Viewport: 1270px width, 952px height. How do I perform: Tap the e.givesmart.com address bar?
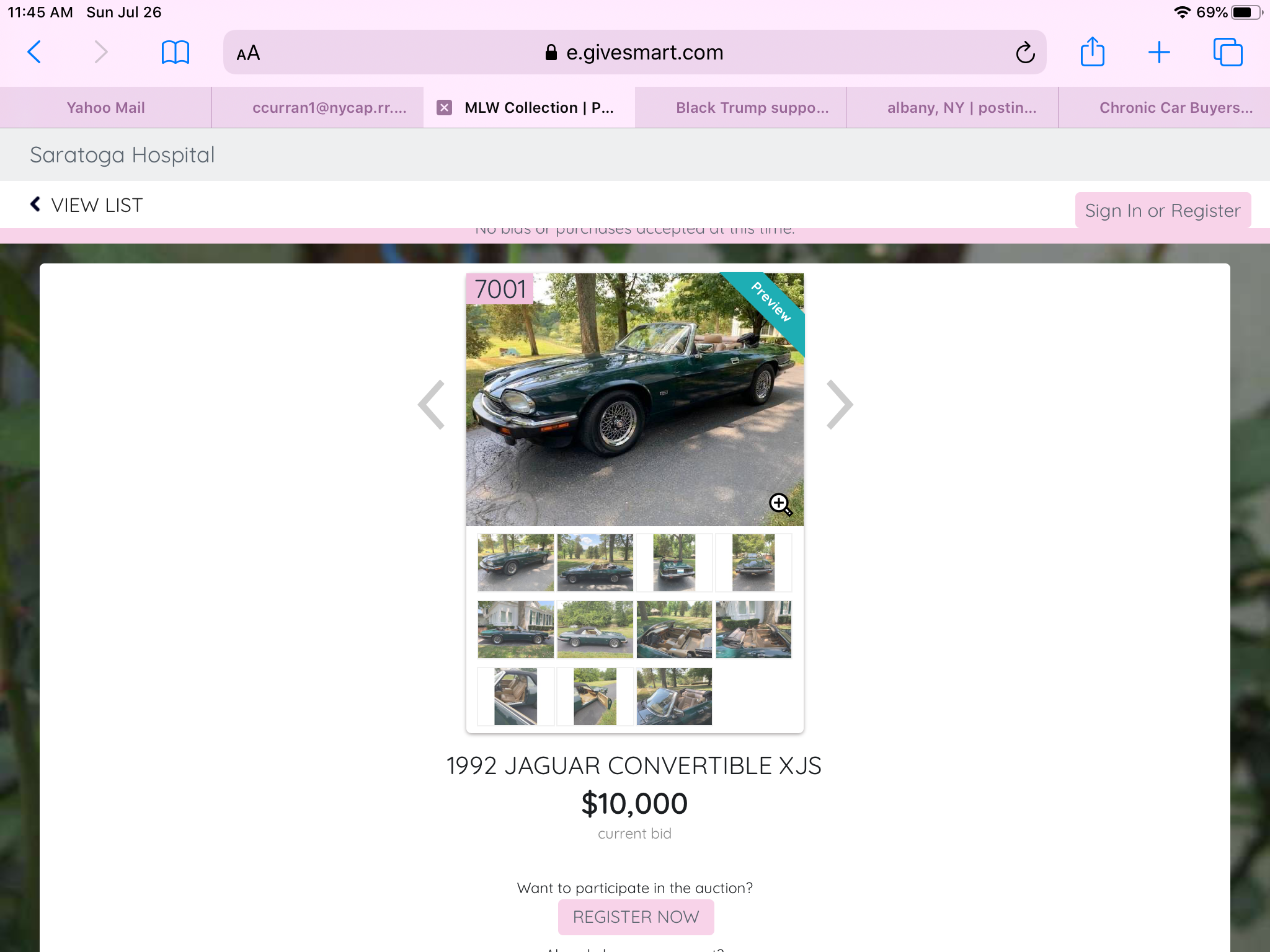[x=644, y=53]
